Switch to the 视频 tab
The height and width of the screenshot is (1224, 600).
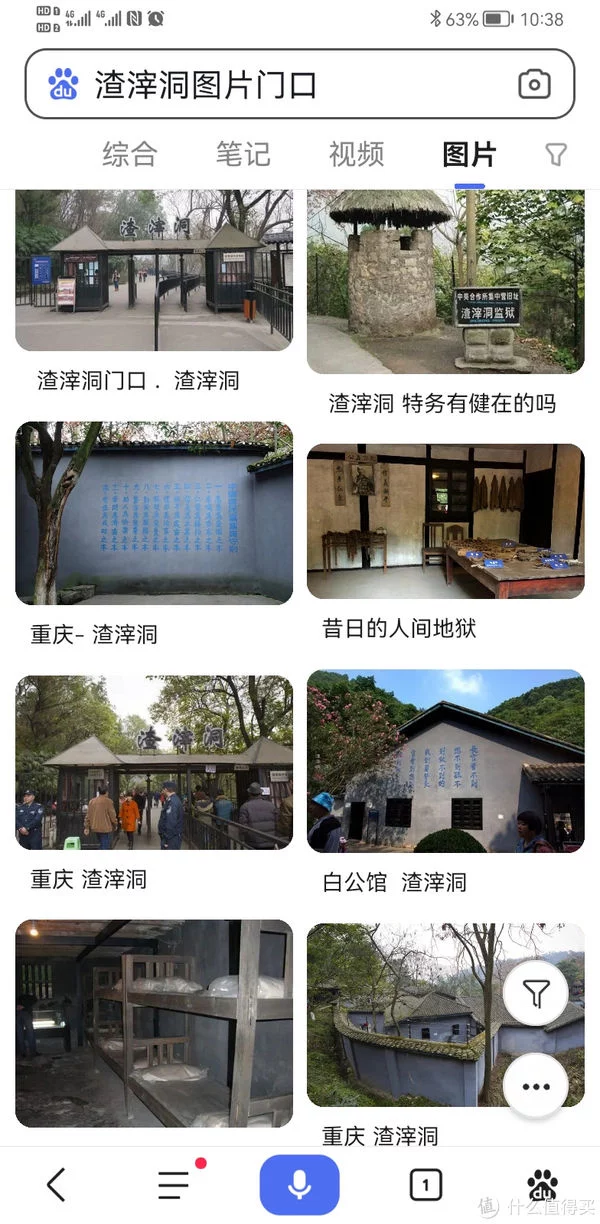pos(357,154)
